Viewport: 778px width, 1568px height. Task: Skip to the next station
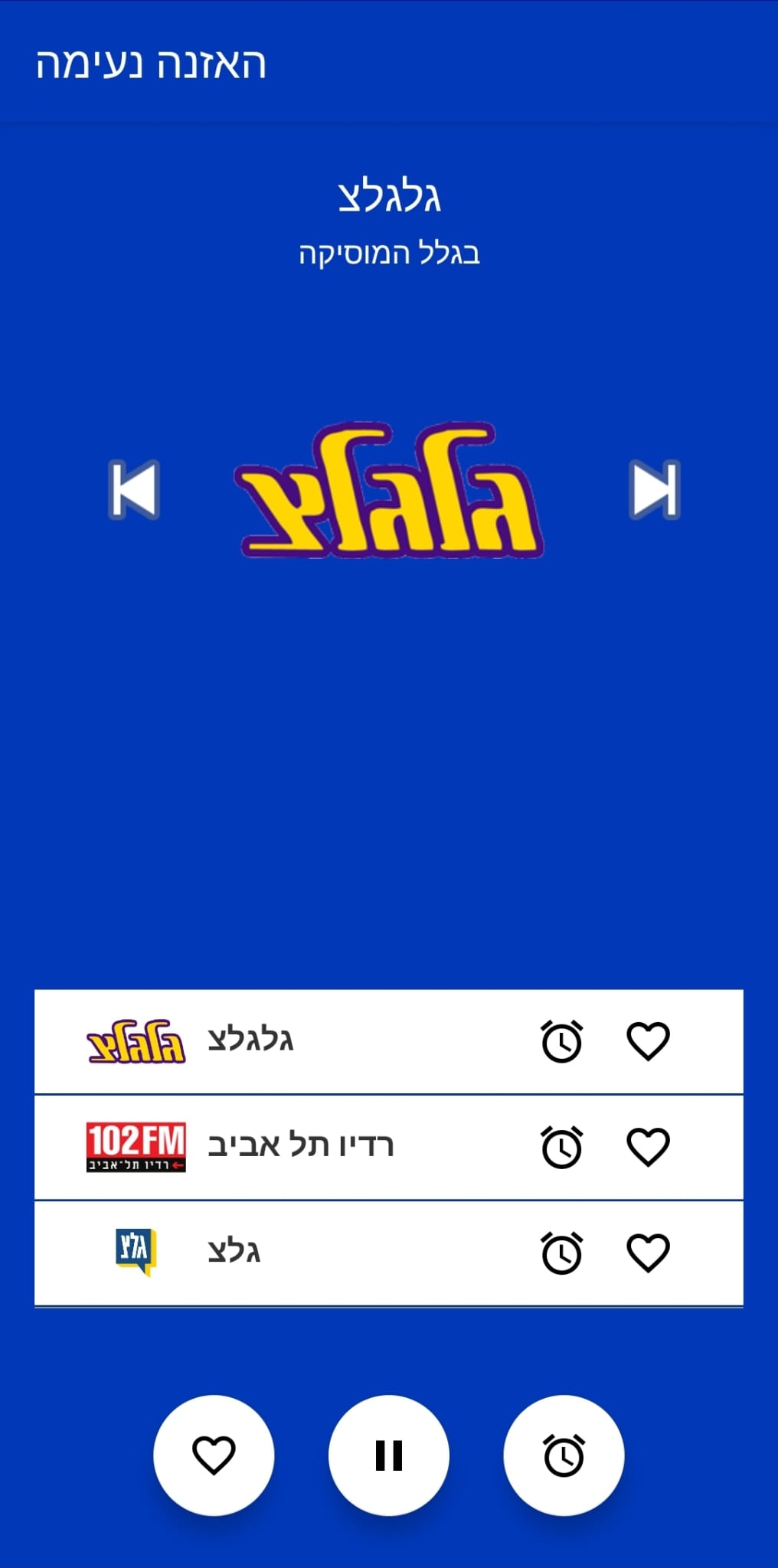point(655,490)
